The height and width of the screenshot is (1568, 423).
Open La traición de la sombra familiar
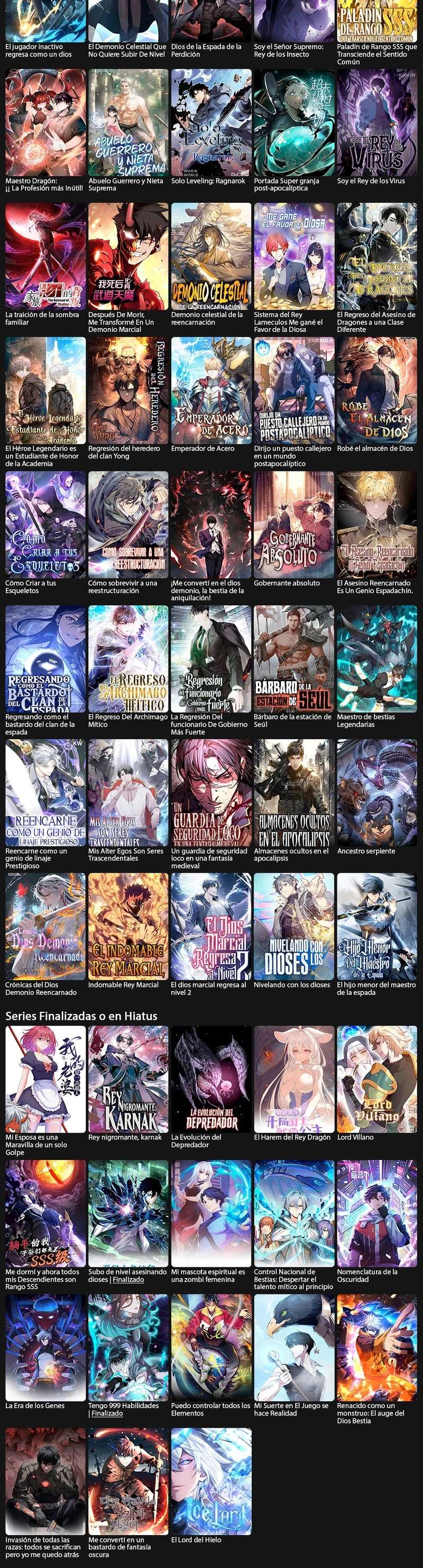45,256
